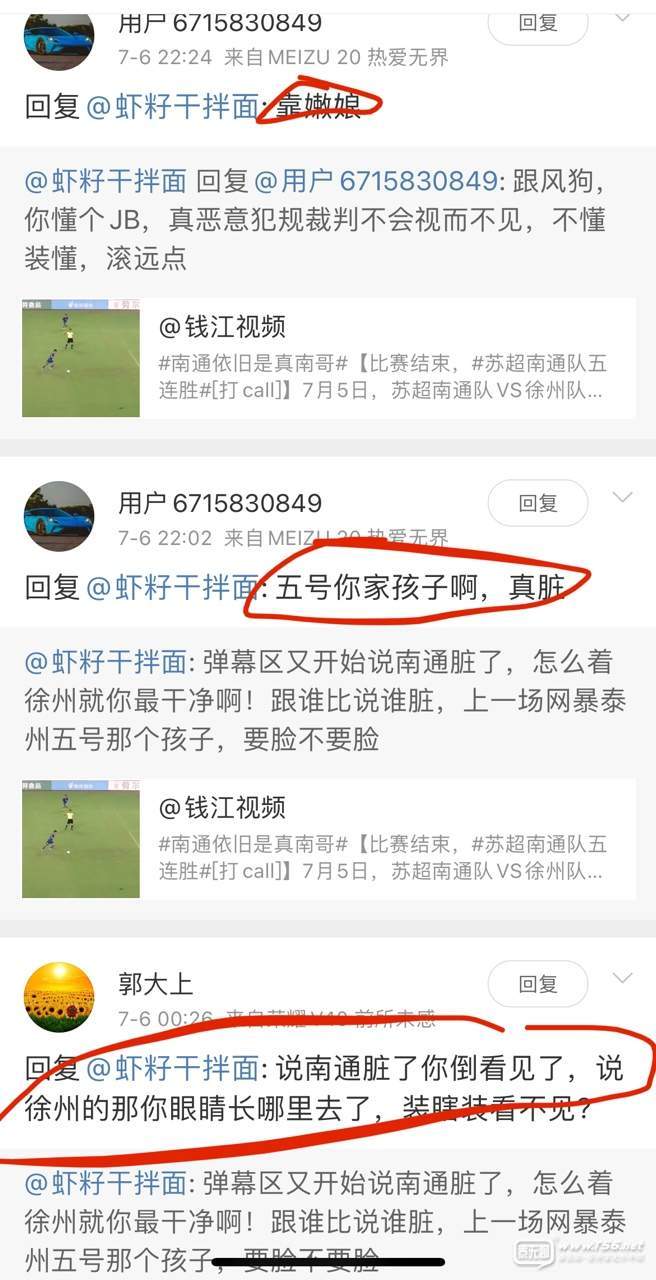Open the @虾籽干拌面 link in 郭大上's reply
The height and width of the screenshot is (1280, 656).
pyautogui.click(x=172, y=1069)
